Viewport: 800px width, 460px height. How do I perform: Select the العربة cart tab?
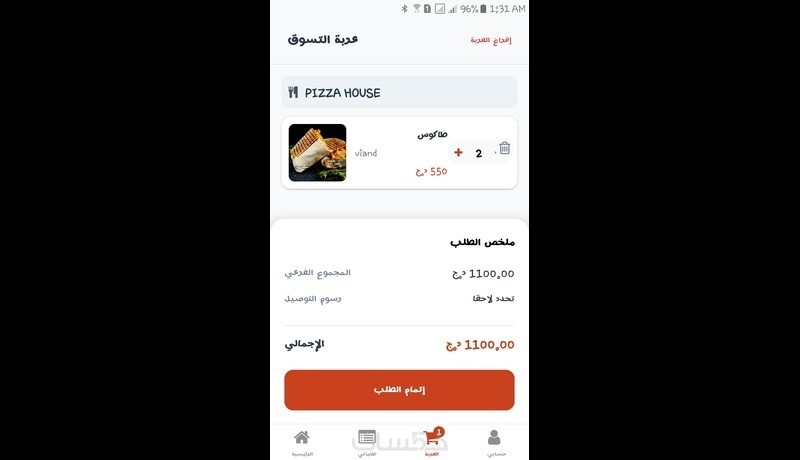(x=432, y=441)
